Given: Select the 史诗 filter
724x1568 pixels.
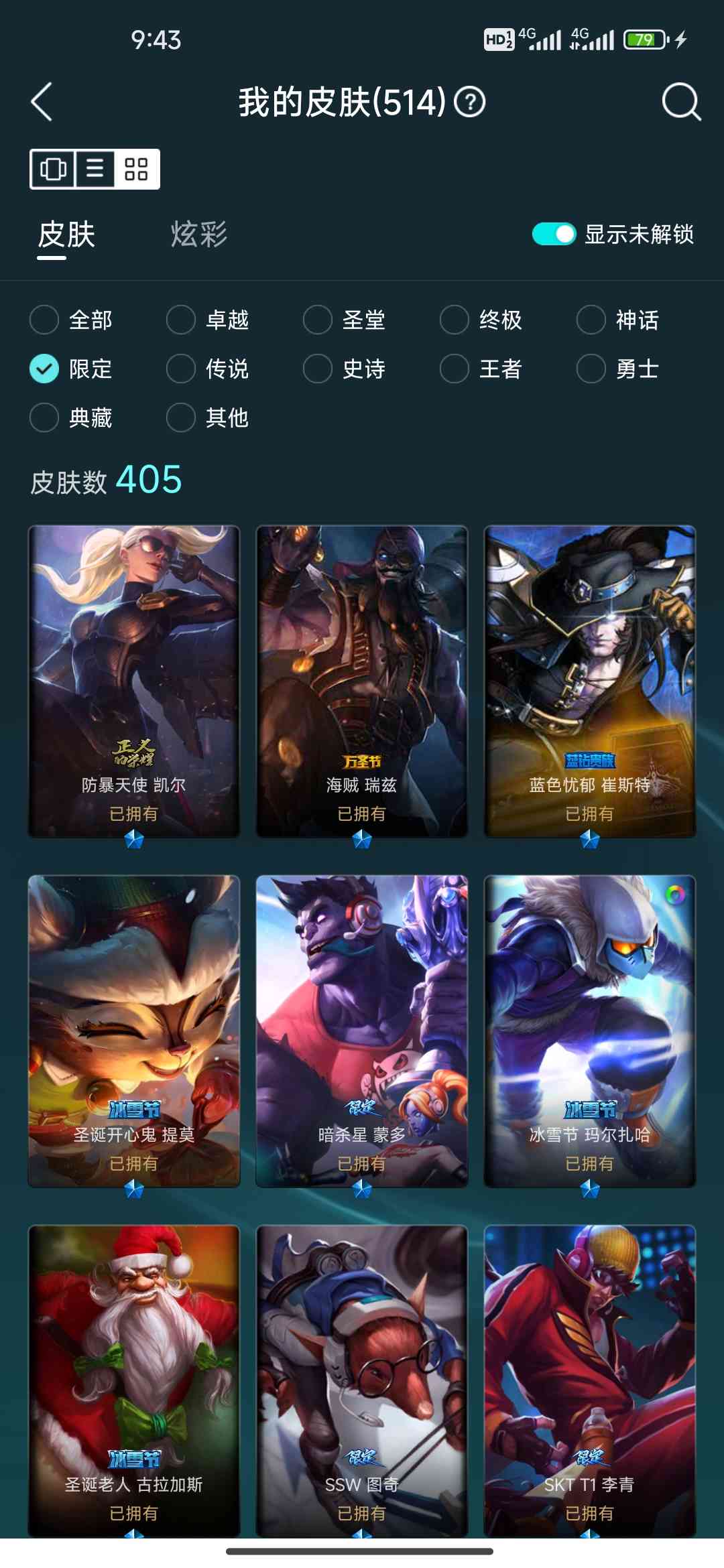Looking at the screenshot, I should (x=318, y=369).
